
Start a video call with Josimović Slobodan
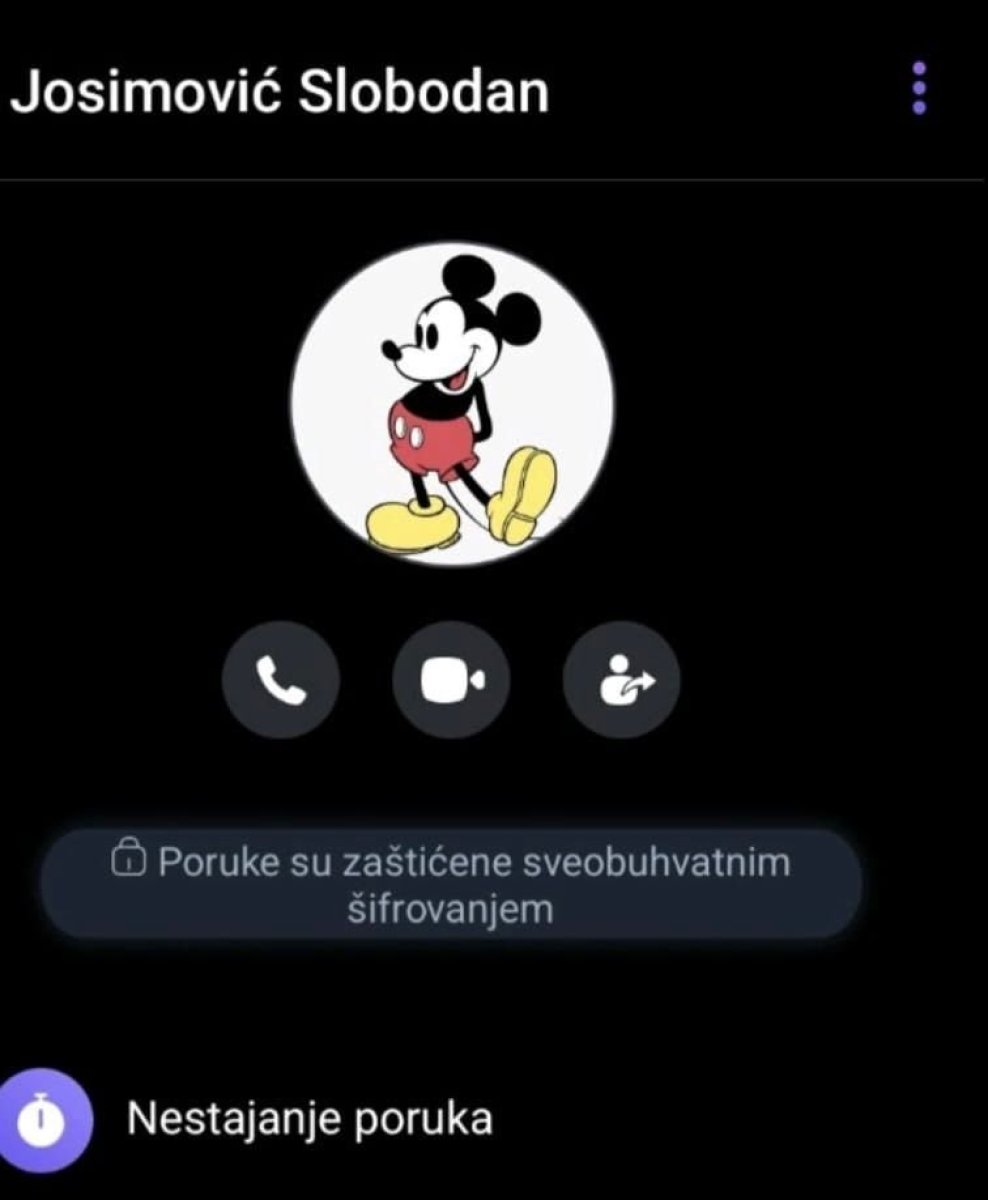tap(451, 680)
